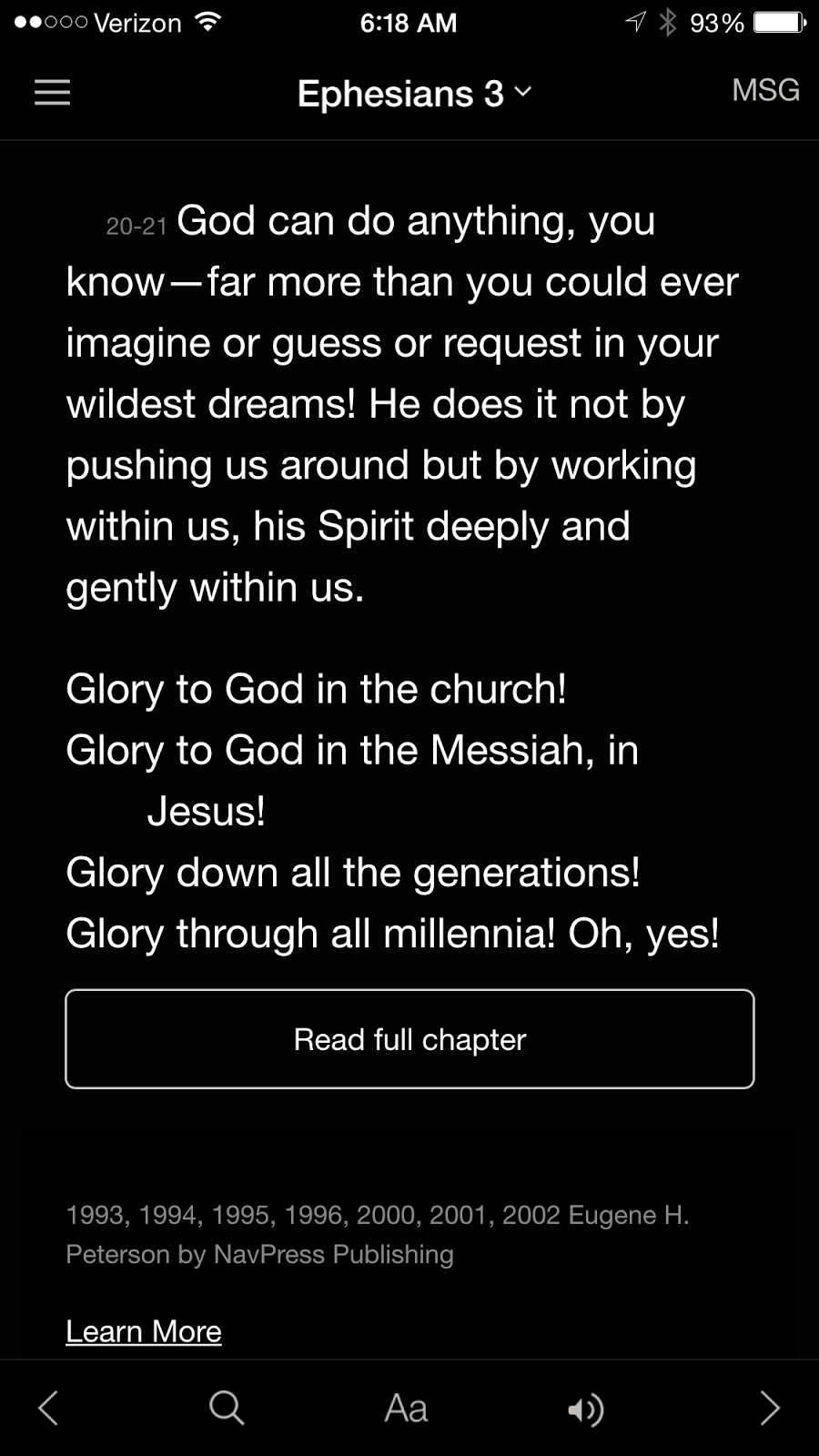This screenshot has height=1456, width=819.
Task: Open the Learn More link
Action: click(x=144, y=1331)
